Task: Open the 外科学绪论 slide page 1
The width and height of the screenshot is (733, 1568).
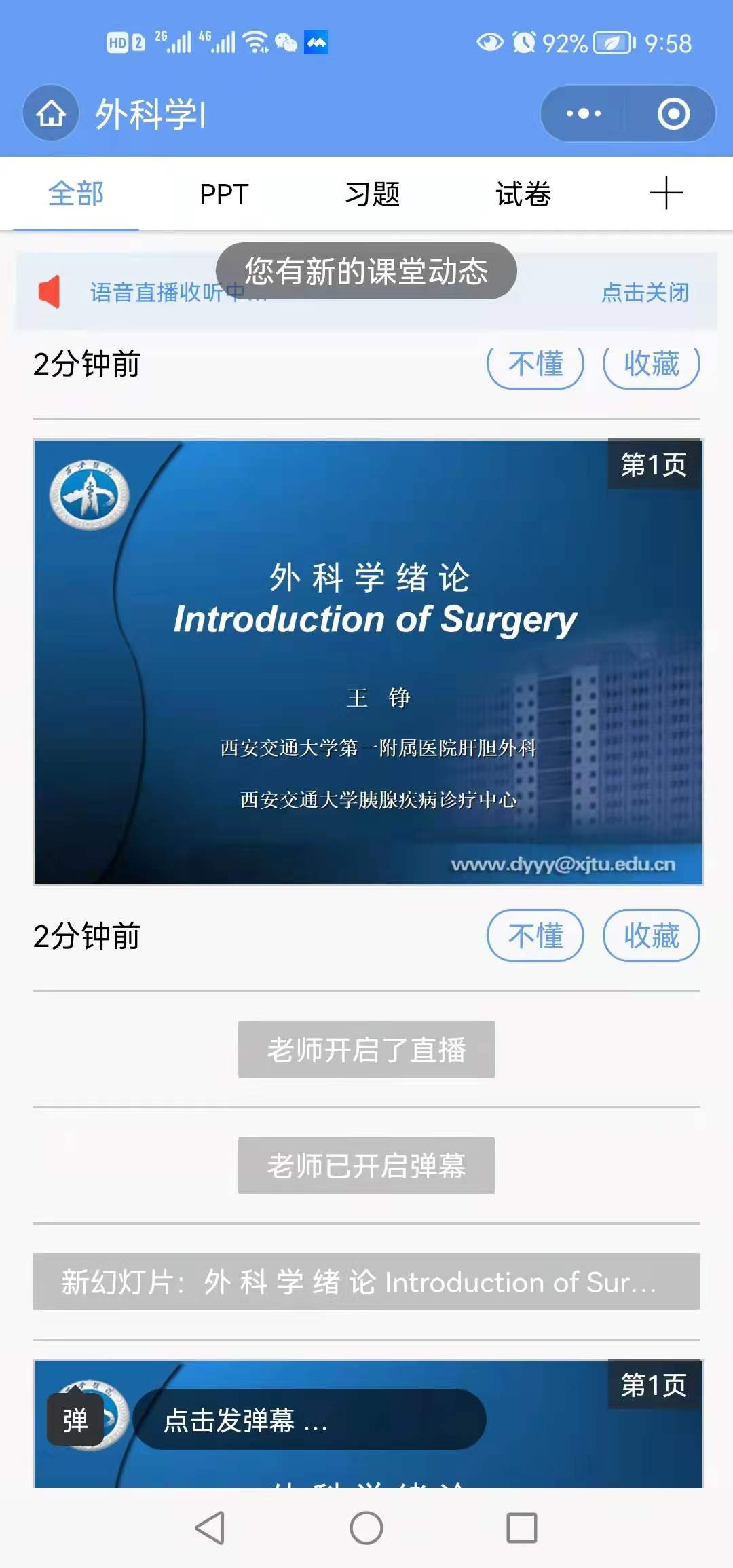Action: 368,662
